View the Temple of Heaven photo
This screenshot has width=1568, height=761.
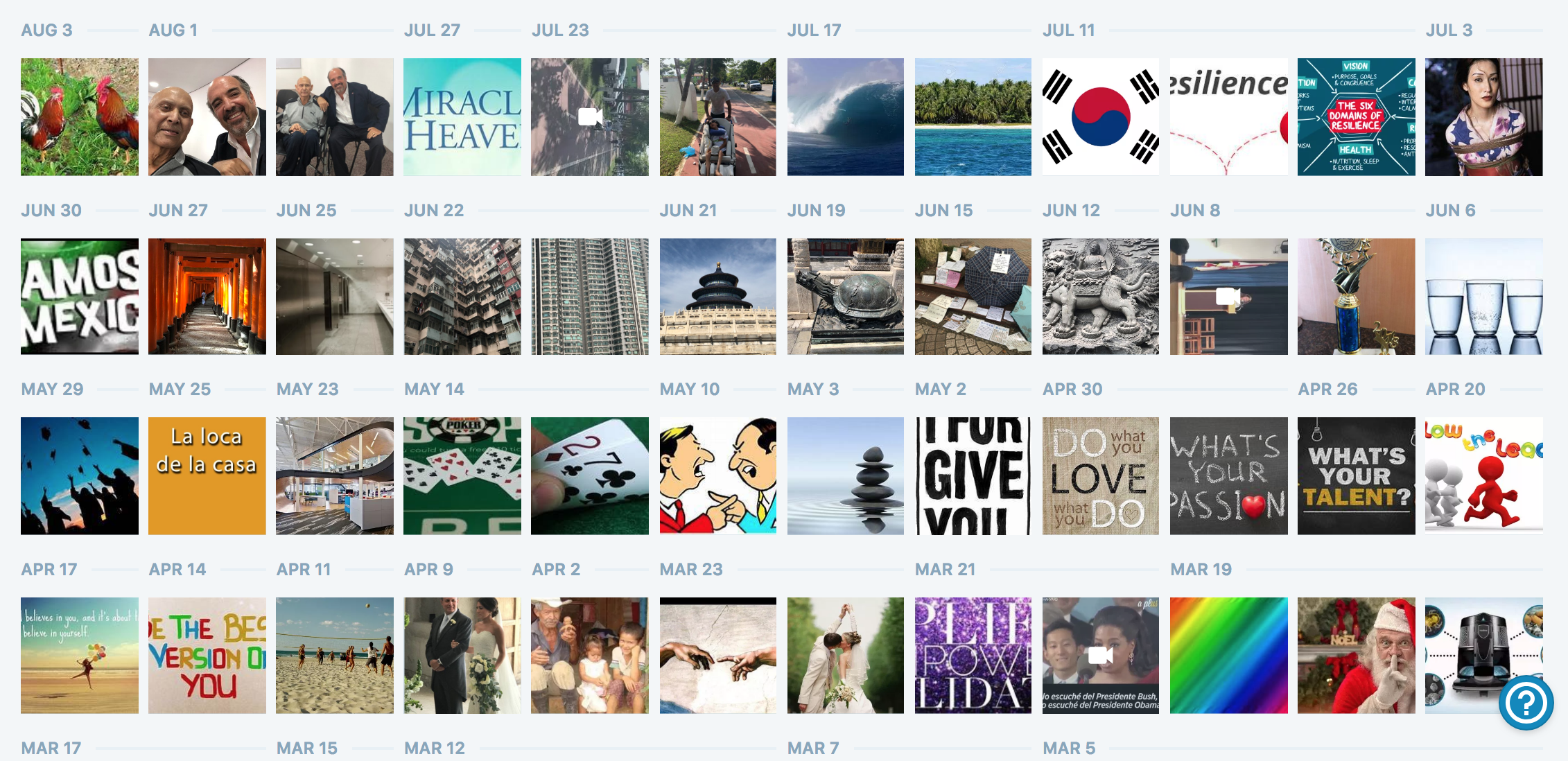coord(717,297)
